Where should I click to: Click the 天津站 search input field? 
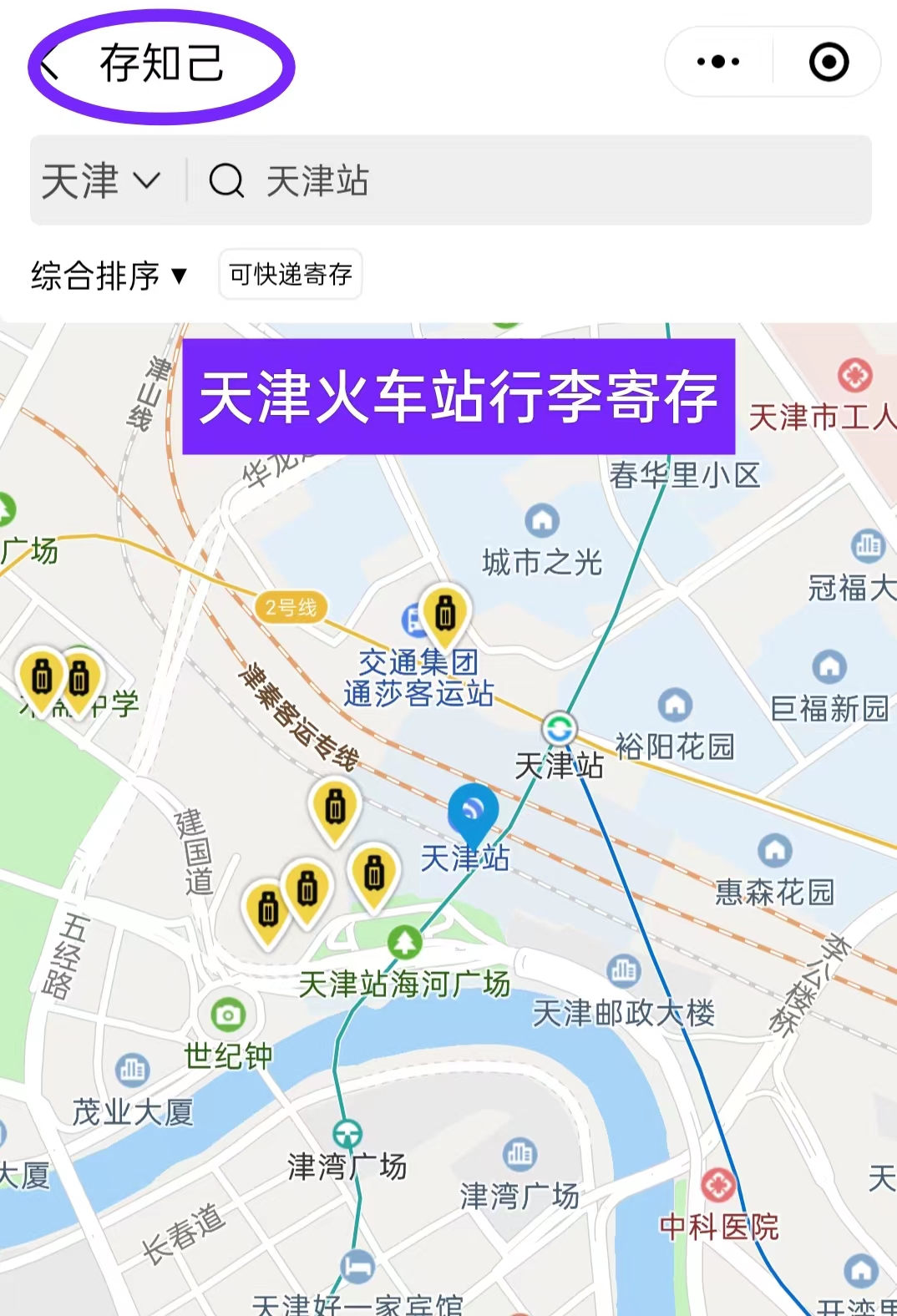317,182
